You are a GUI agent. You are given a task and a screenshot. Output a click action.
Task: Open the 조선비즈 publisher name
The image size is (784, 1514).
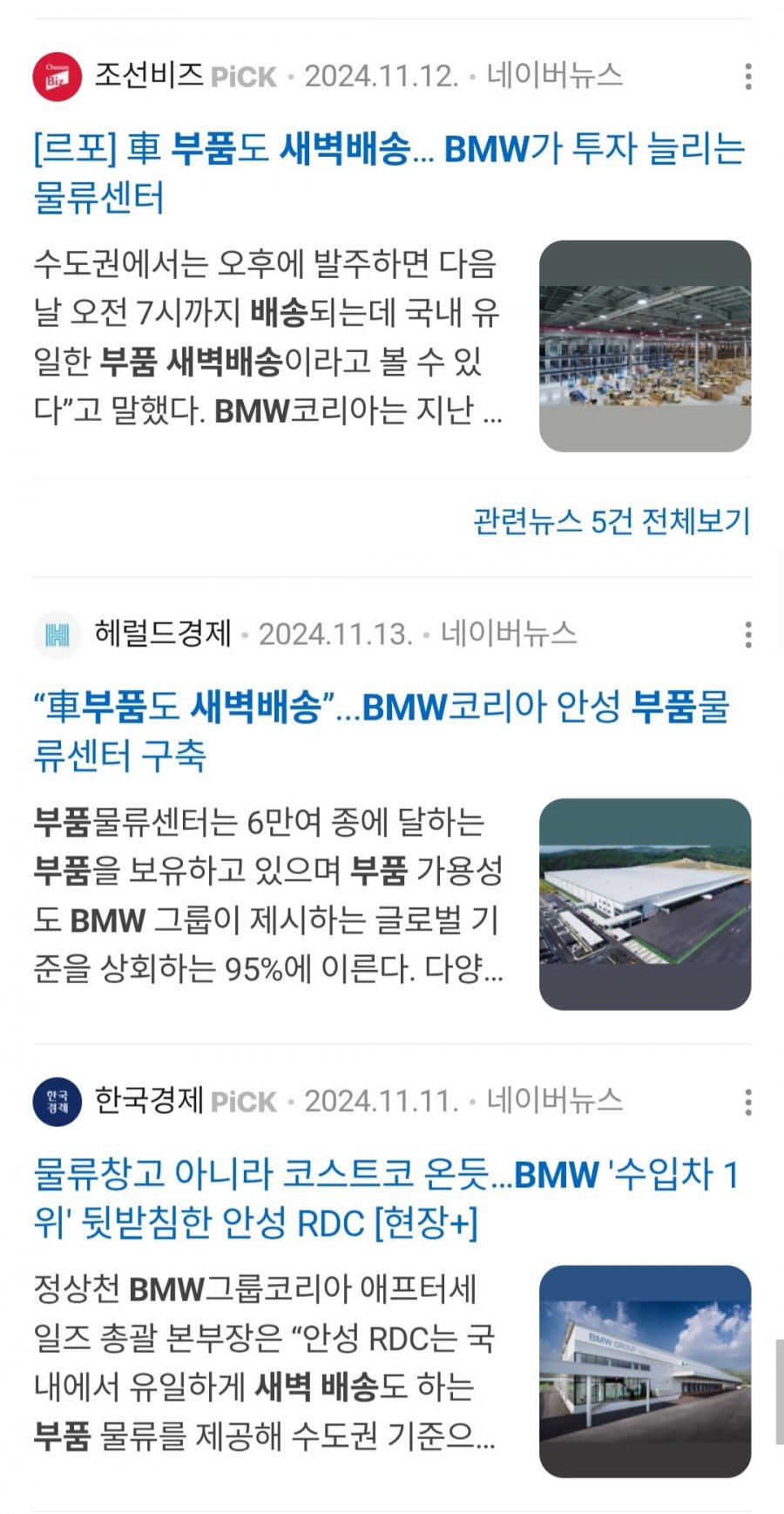pyautogui.click(x=148, y=76)
